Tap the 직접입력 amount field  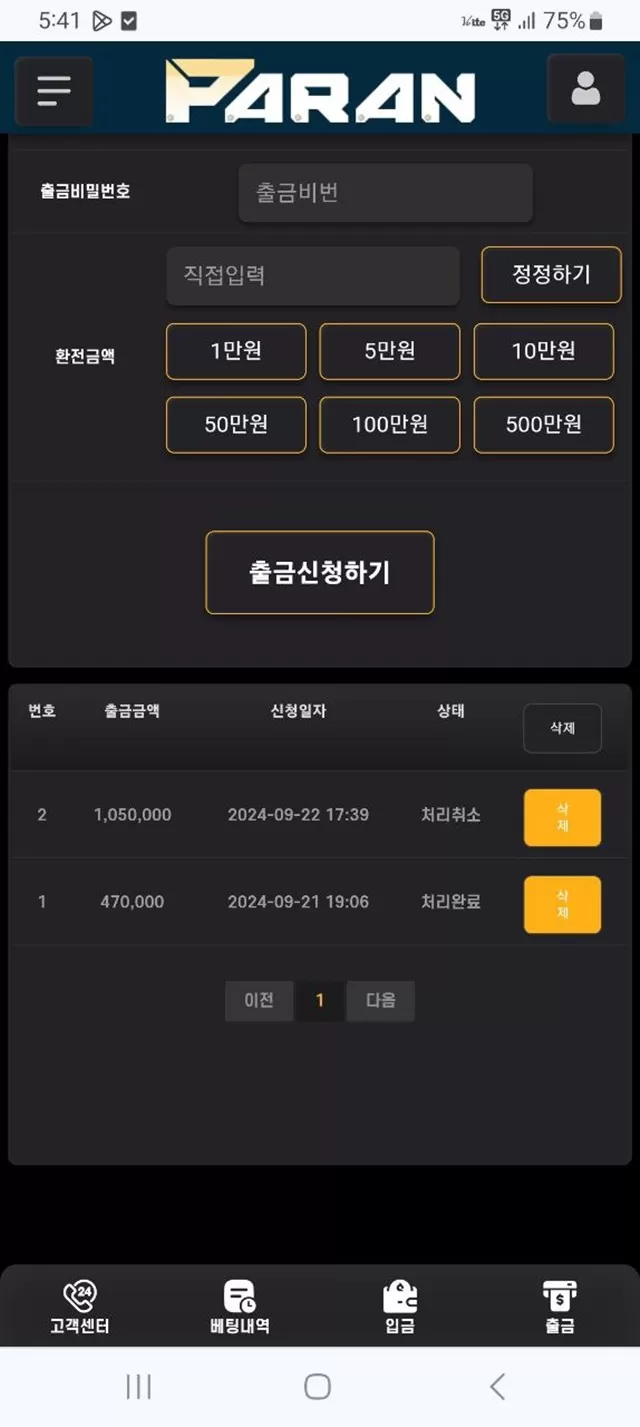coord(313,275)
